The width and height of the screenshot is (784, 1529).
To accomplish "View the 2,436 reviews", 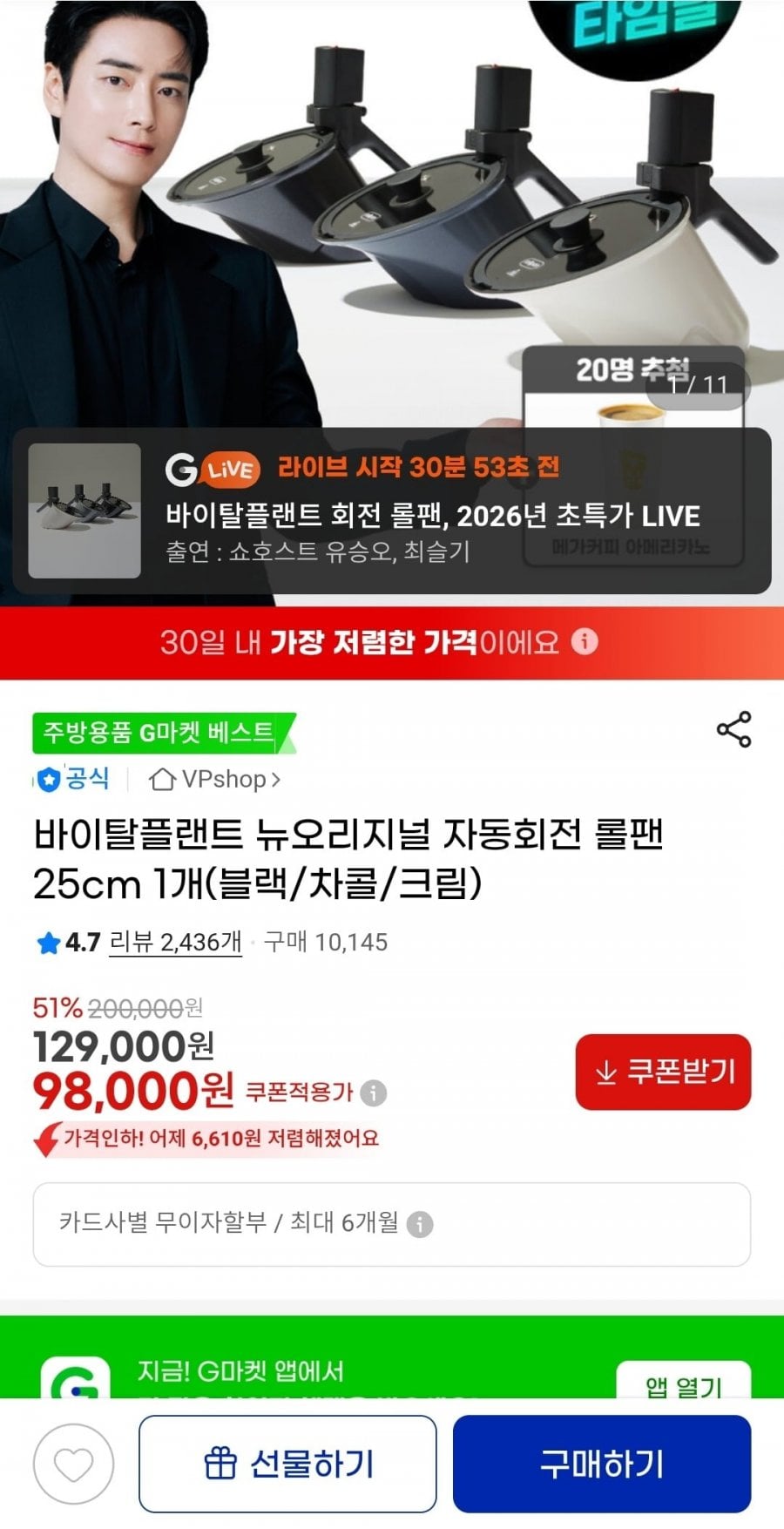I will (175, 942).
